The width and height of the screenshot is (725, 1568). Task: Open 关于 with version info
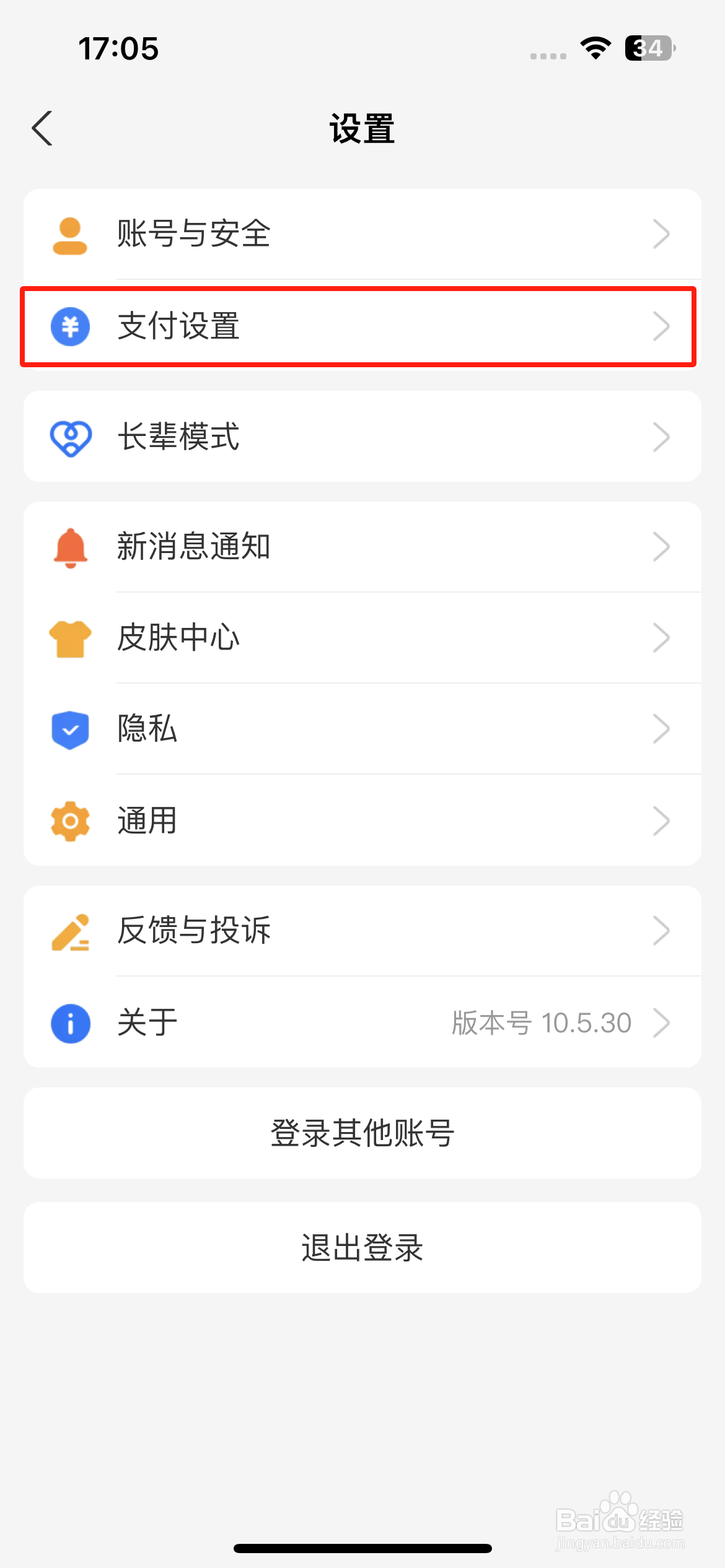coord(362,1022)
